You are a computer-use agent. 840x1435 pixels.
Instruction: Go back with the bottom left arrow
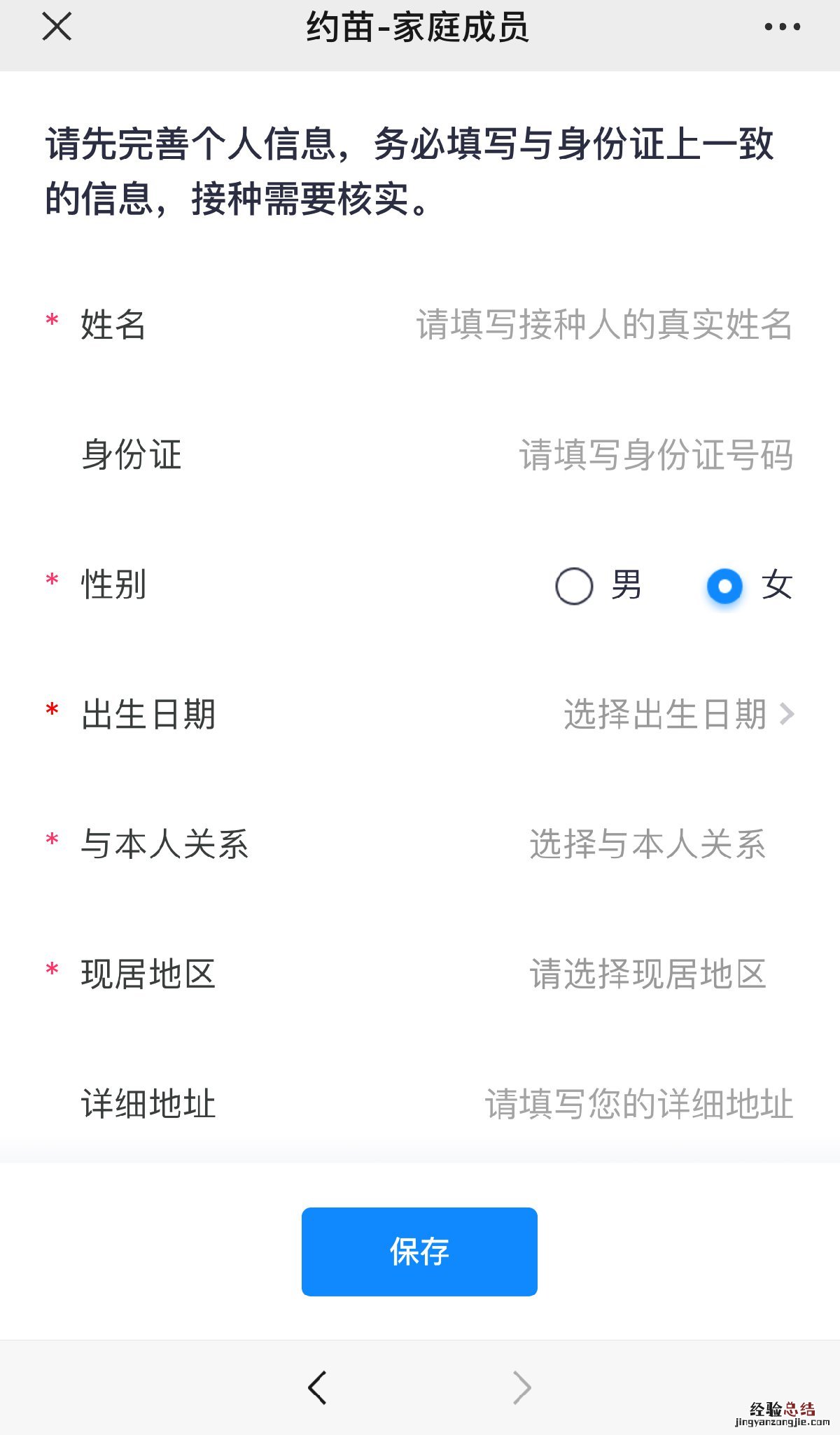click(x=317, y=1387)
